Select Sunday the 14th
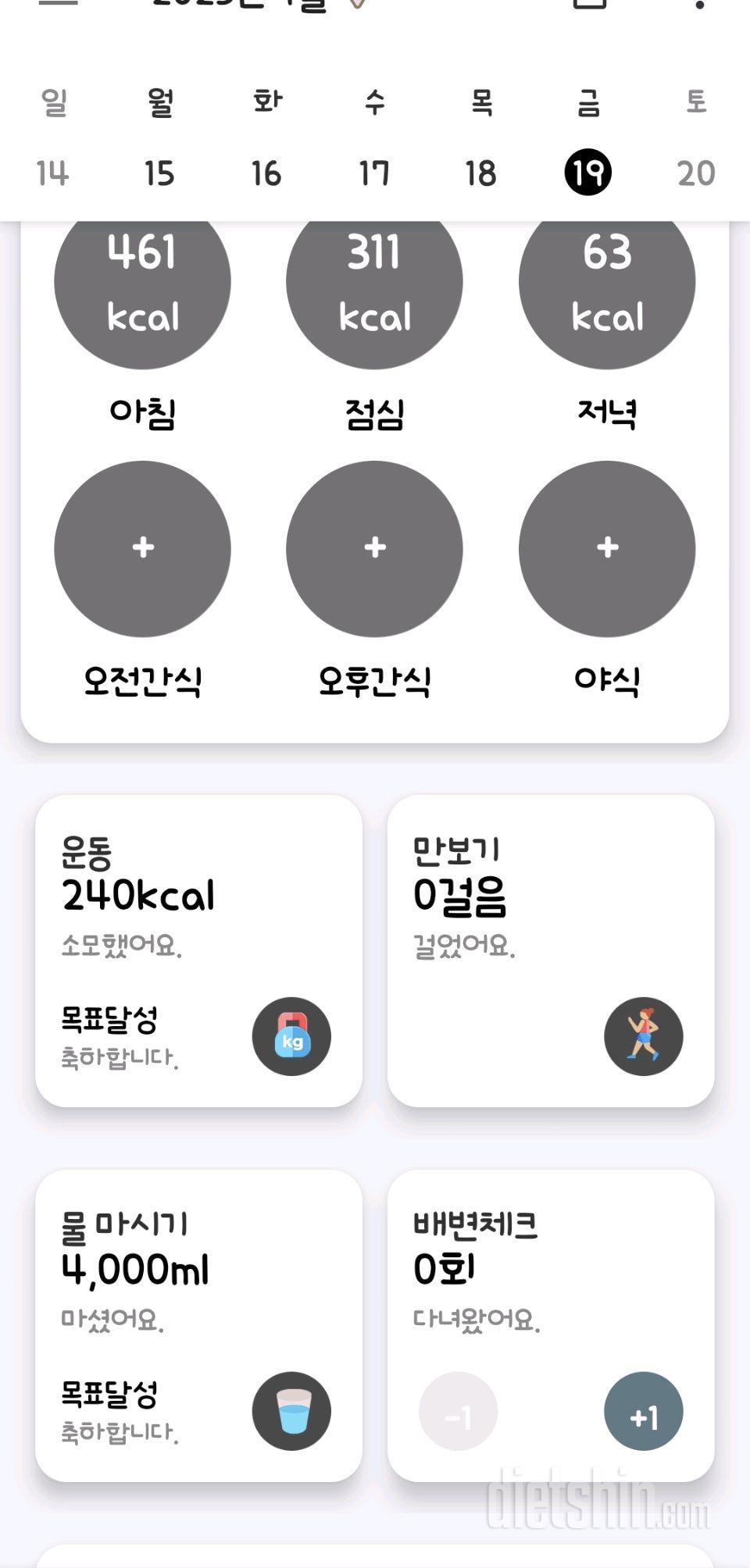 click(x=52, y=173)
